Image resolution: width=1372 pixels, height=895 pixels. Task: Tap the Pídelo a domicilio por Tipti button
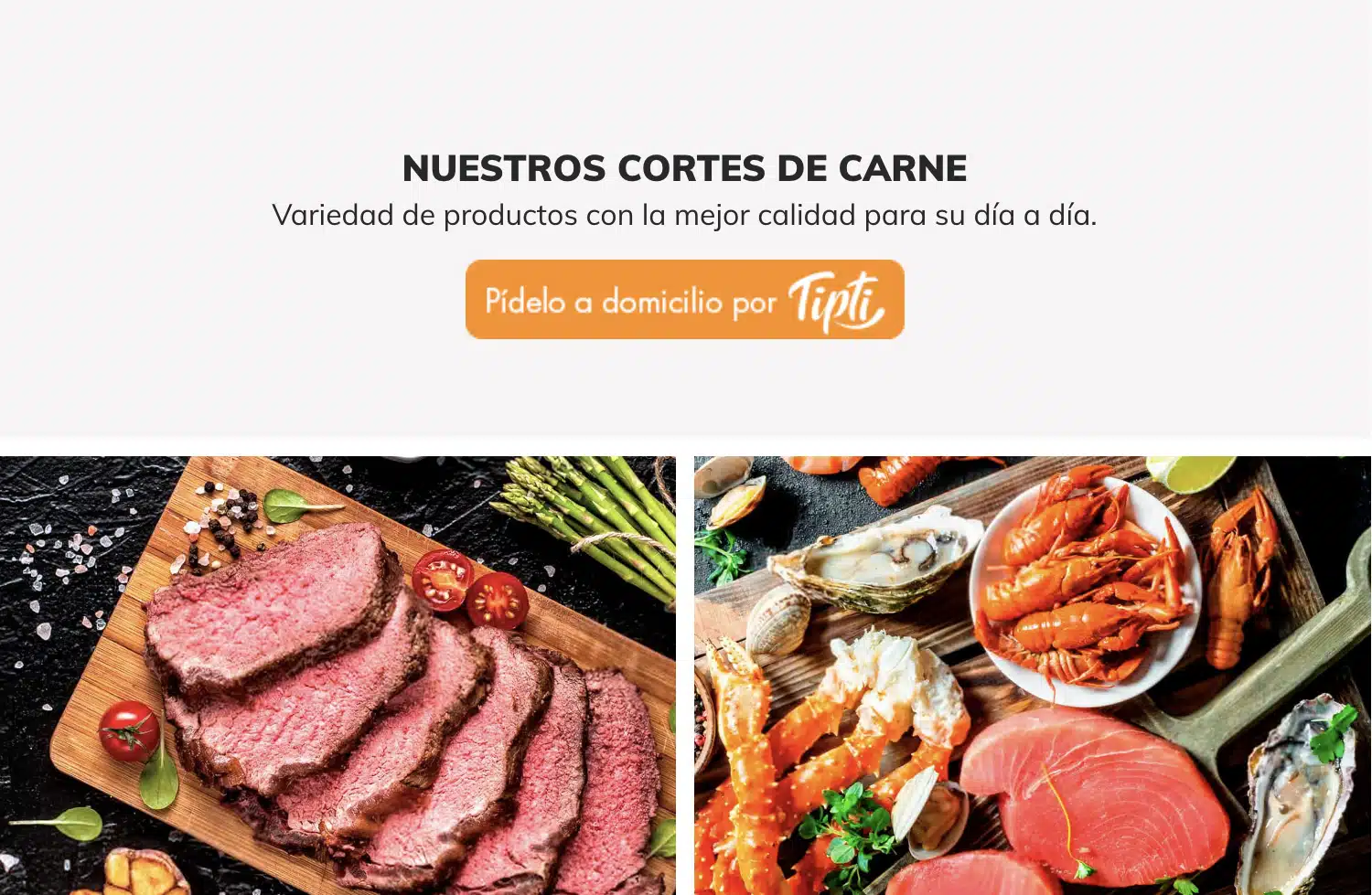[x=684, y=300]
